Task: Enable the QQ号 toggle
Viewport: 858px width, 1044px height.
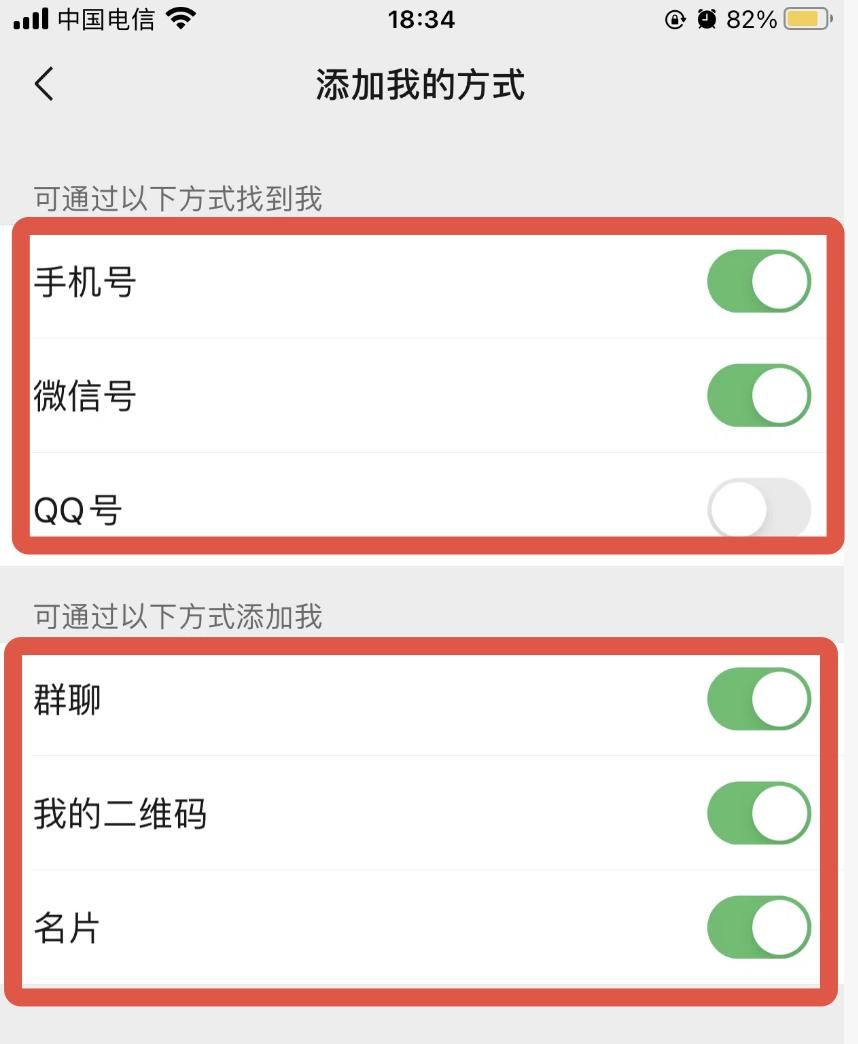Action: click(759, 509)
